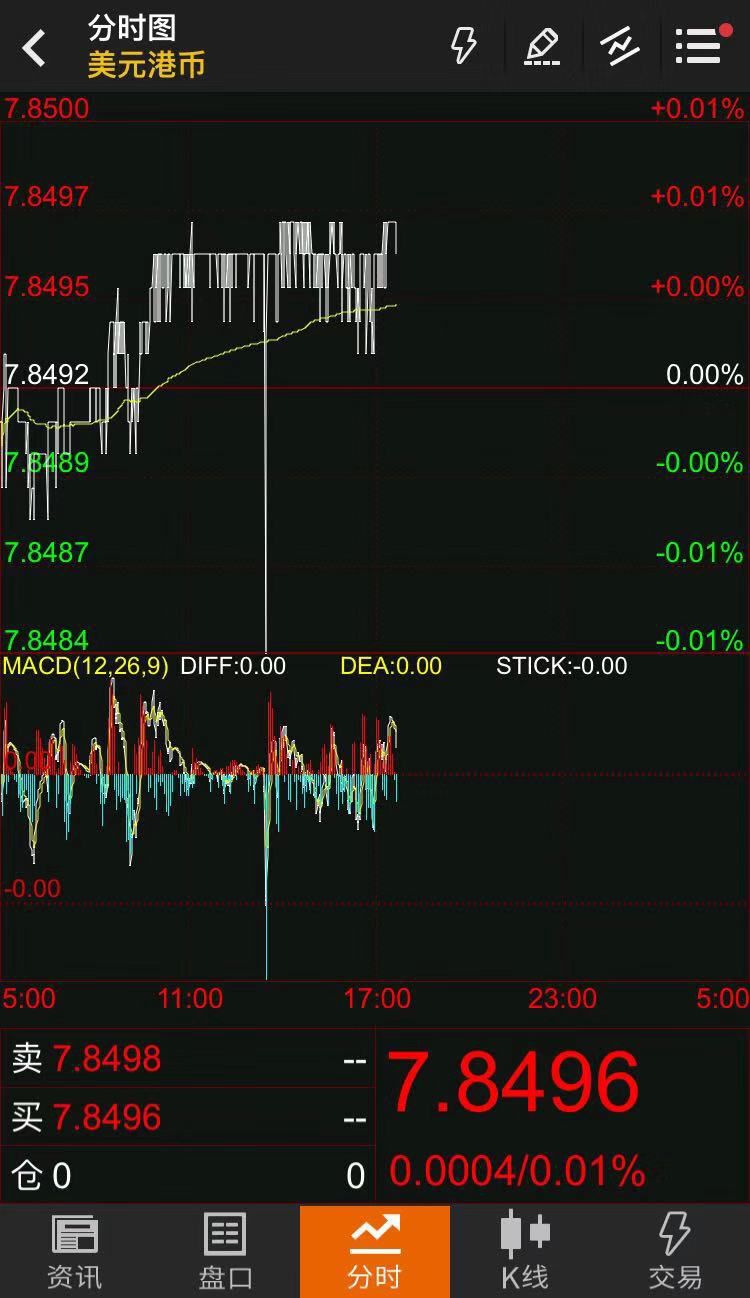
Task: Go back using the top-left arrow
Action: (x=35, y=47)
